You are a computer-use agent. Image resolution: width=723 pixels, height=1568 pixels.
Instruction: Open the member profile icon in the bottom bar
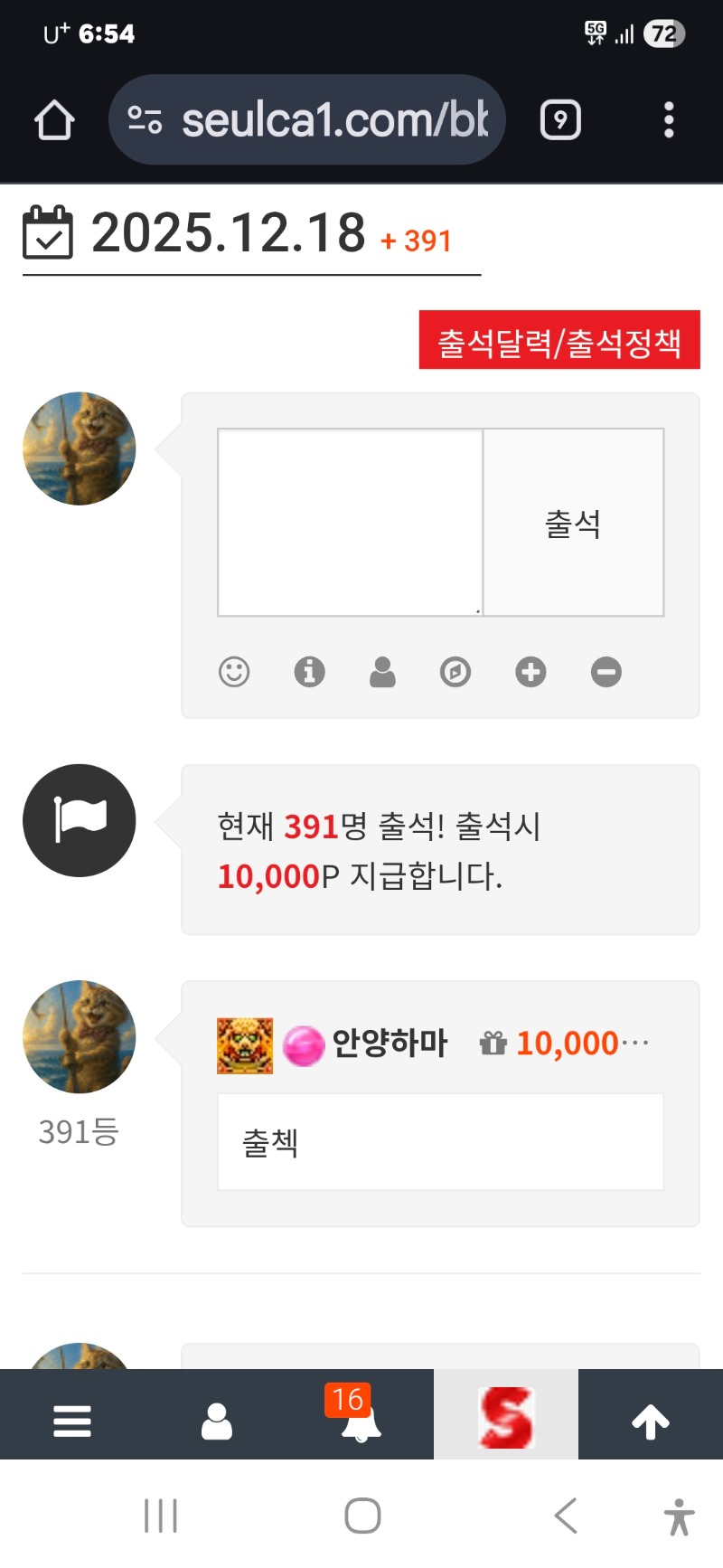(x=217, y=1421)
